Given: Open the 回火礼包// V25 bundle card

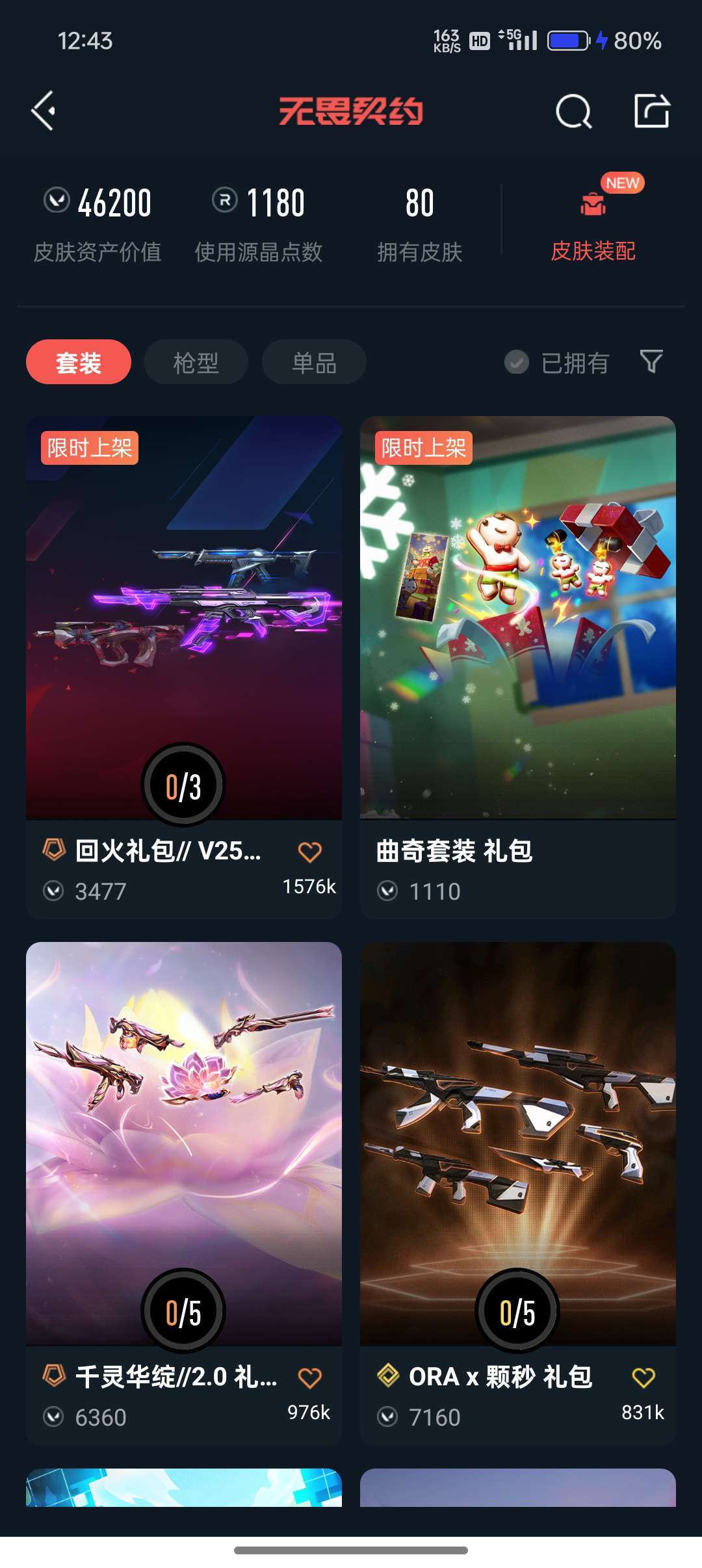Looking at the screenshot, I should pyautogui.click(x=184, y=667).
